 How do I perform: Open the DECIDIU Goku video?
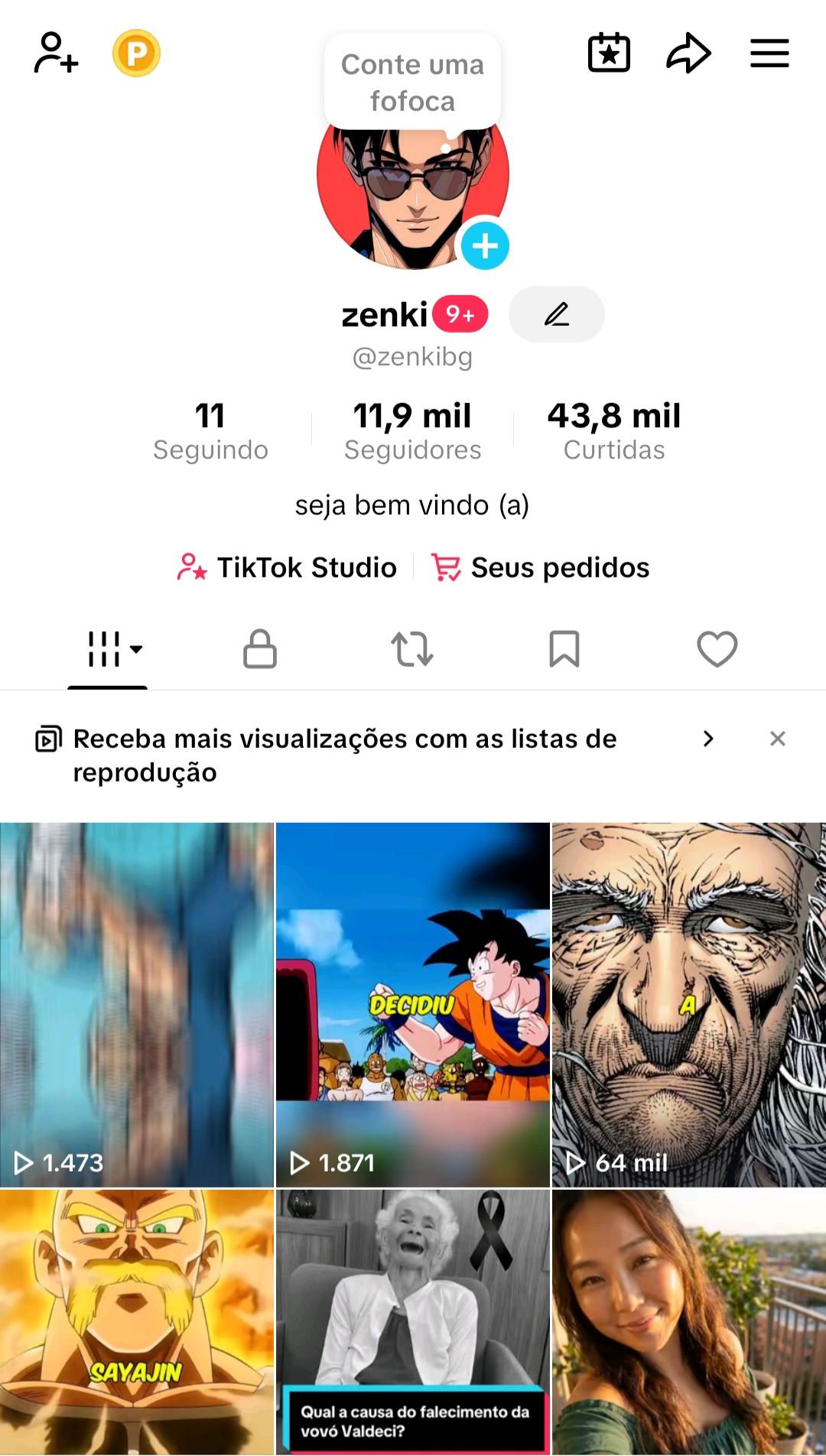point(413,1005)
